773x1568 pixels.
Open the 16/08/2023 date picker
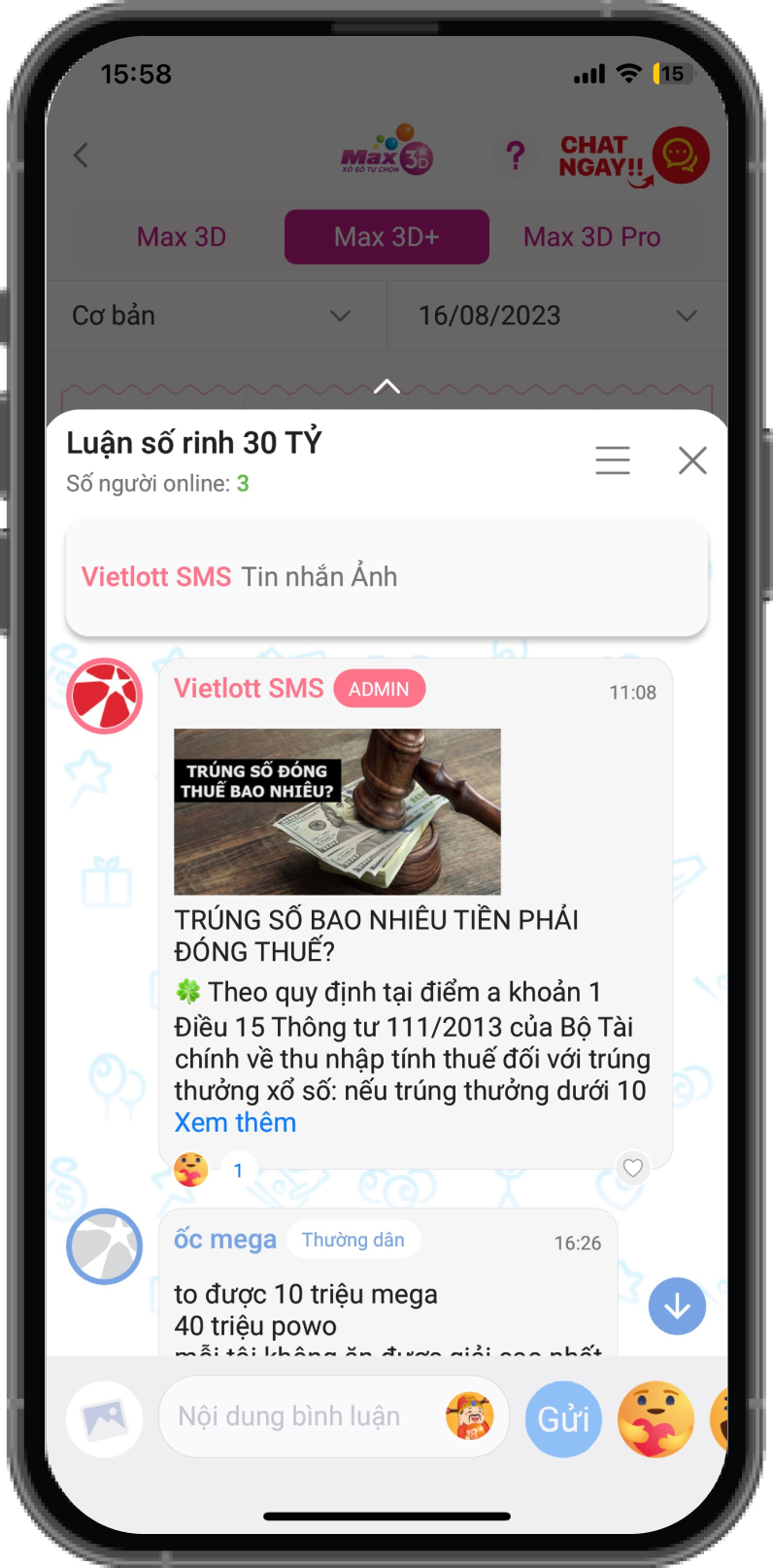pos(555,316)
